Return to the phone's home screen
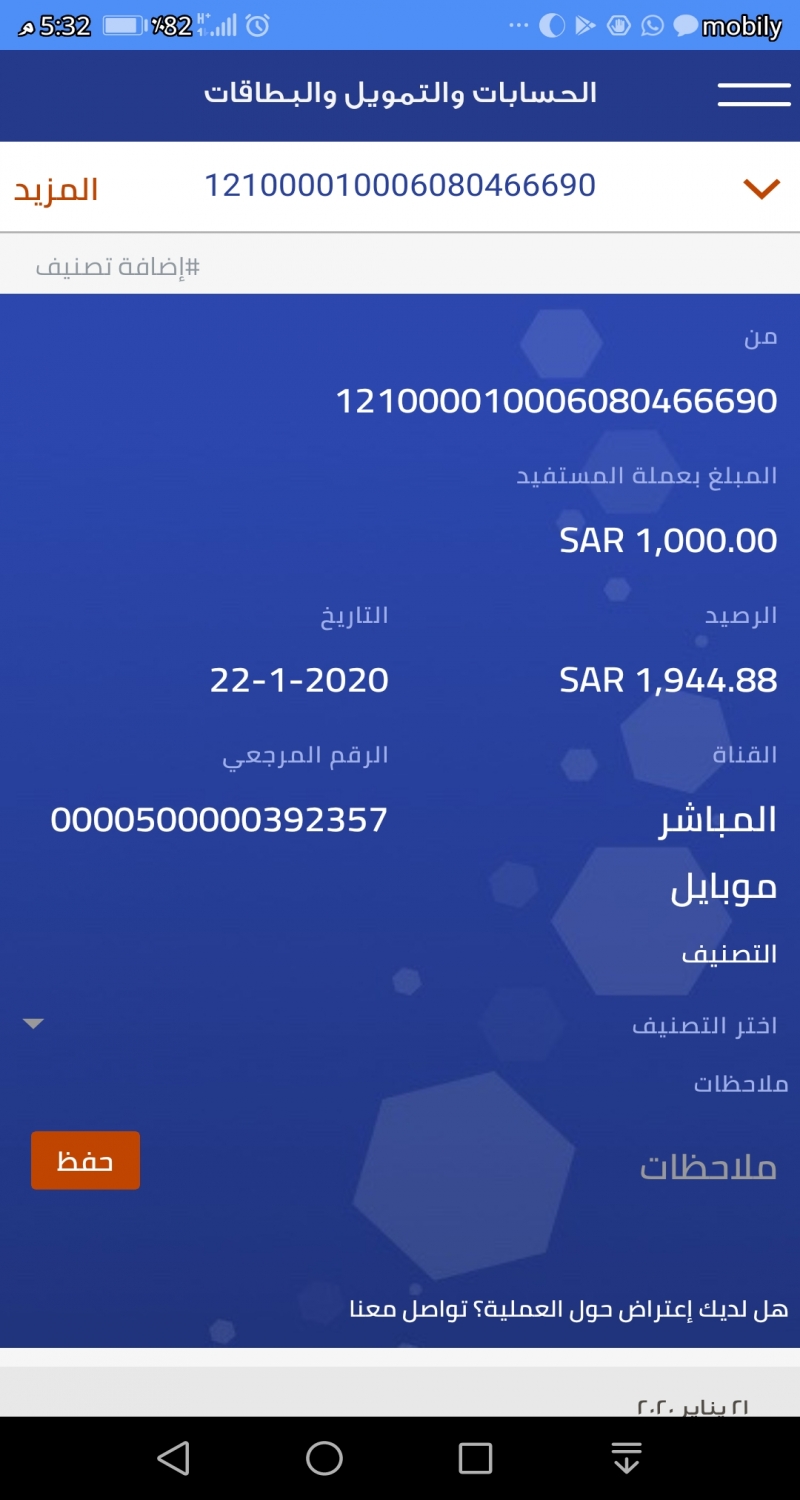 [x=324, y=1459]
